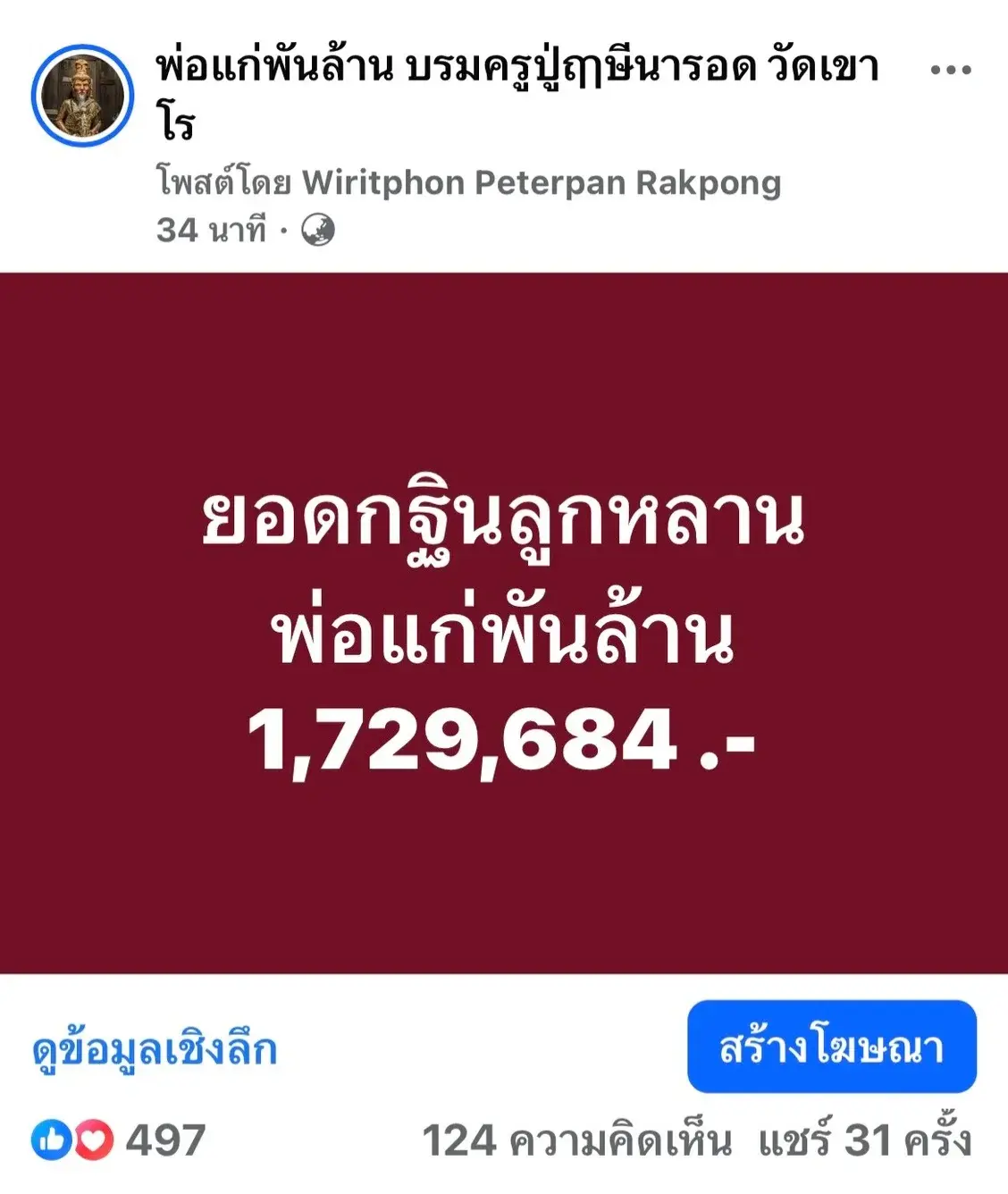Image resolution: width=1008 pixels, height=1194 pixels.
Task: View the แชร์ 31 ครั้ง shares list
Action: 864,1140
